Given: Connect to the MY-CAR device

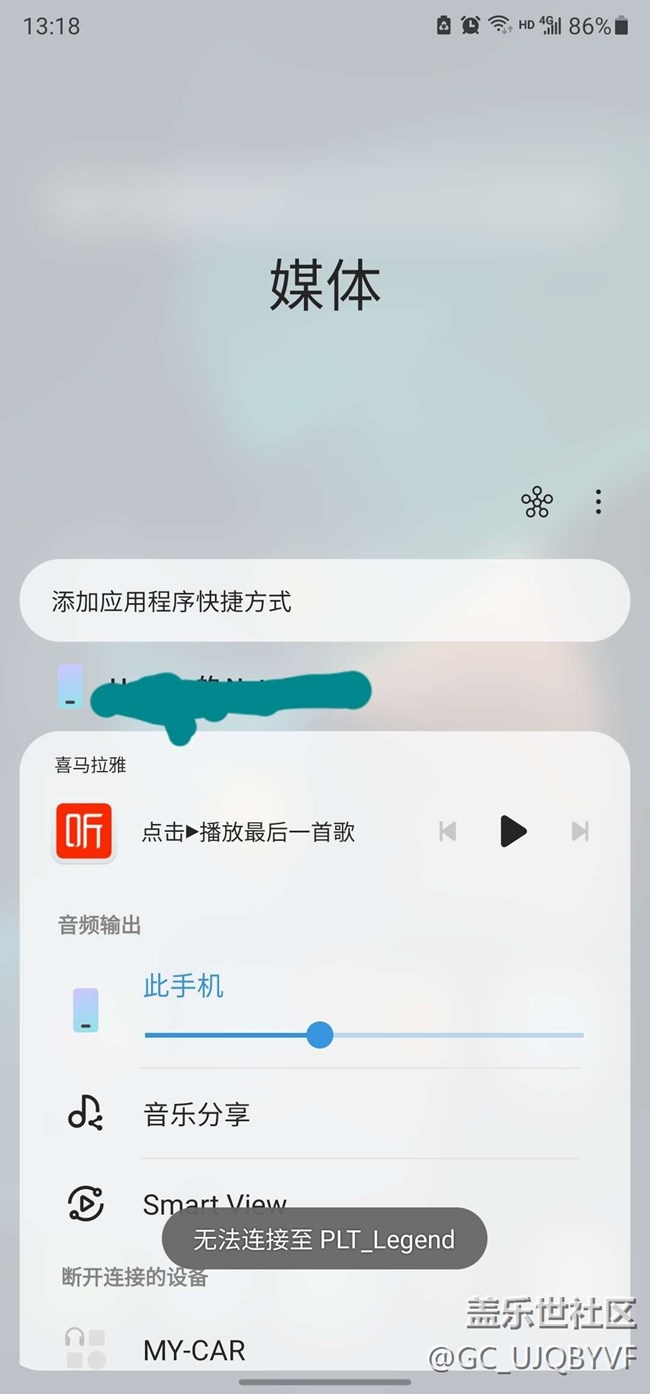Looking at the screenshot, I should pyautogui.click(x=325, y=1350).
